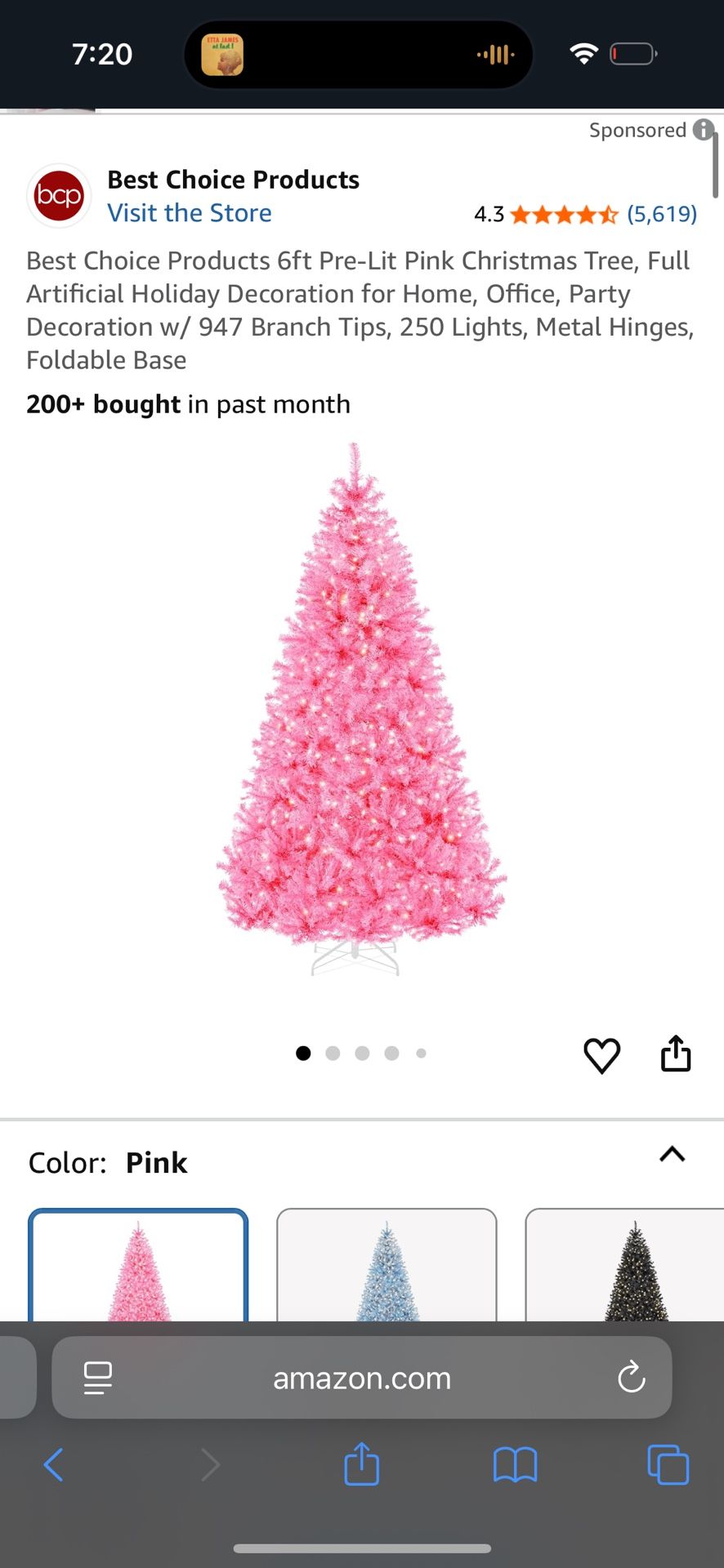Open the pink Christmas tree main image
Viewport: 724px width, 1568px height.
(361, 709)
